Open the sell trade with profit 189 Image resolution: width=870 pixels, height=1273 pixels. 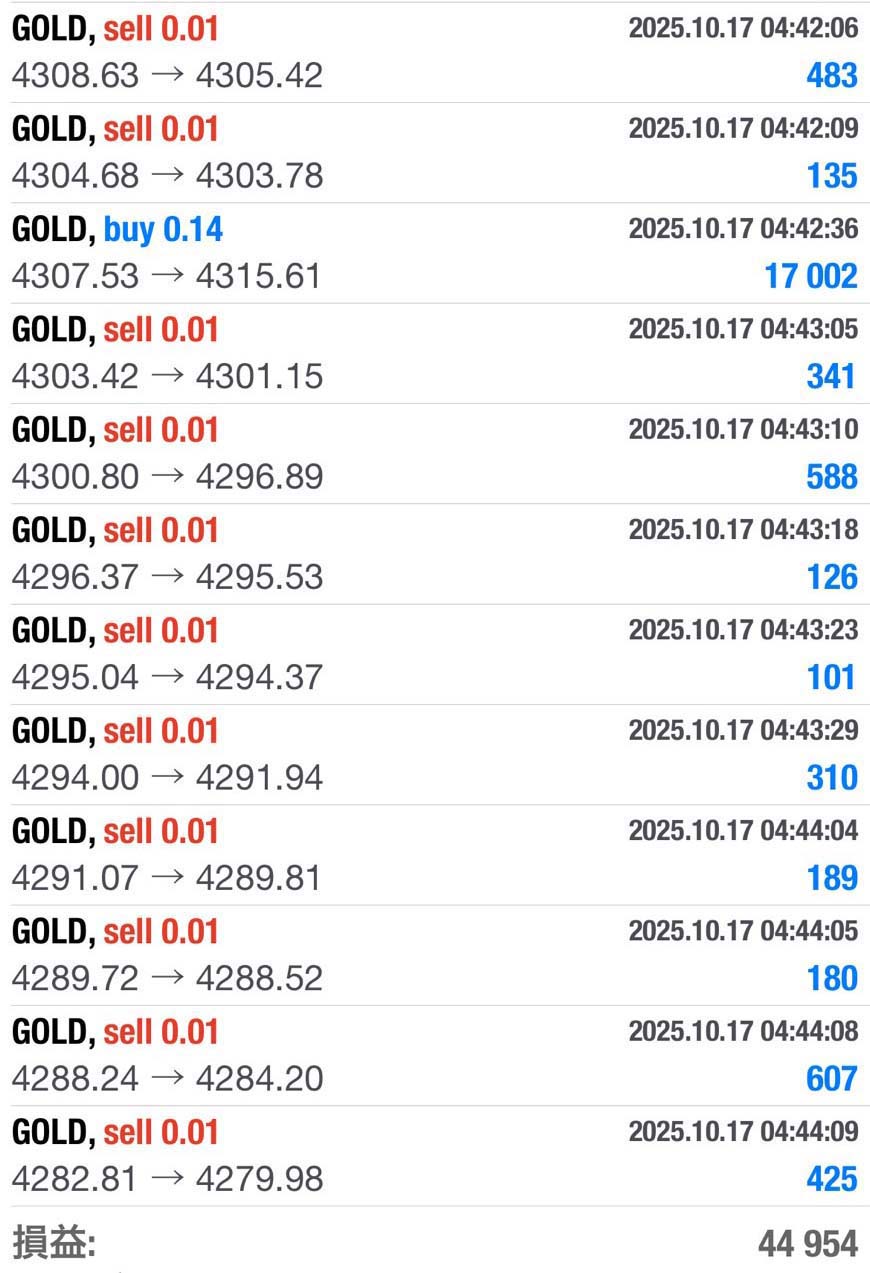coord(434,855)
